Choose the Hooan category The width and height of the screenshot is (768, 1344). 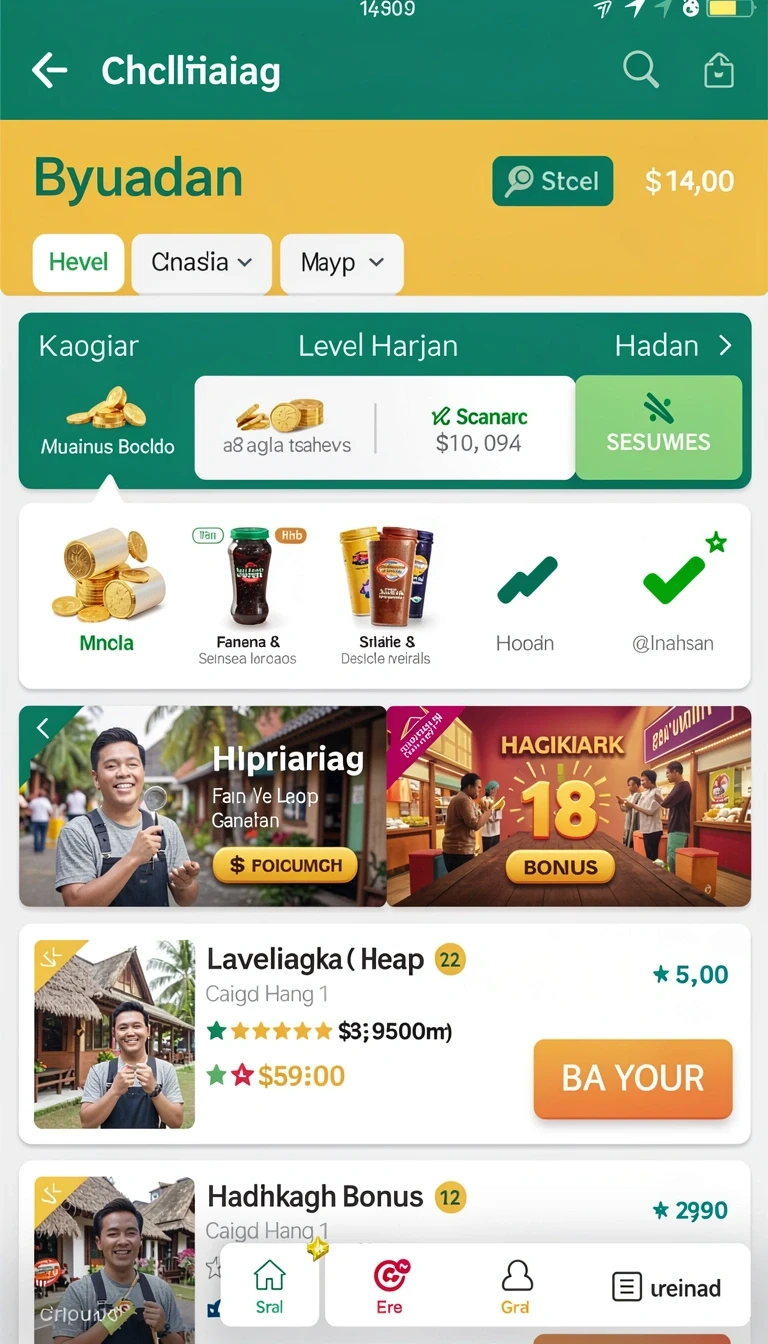(525, 600)
